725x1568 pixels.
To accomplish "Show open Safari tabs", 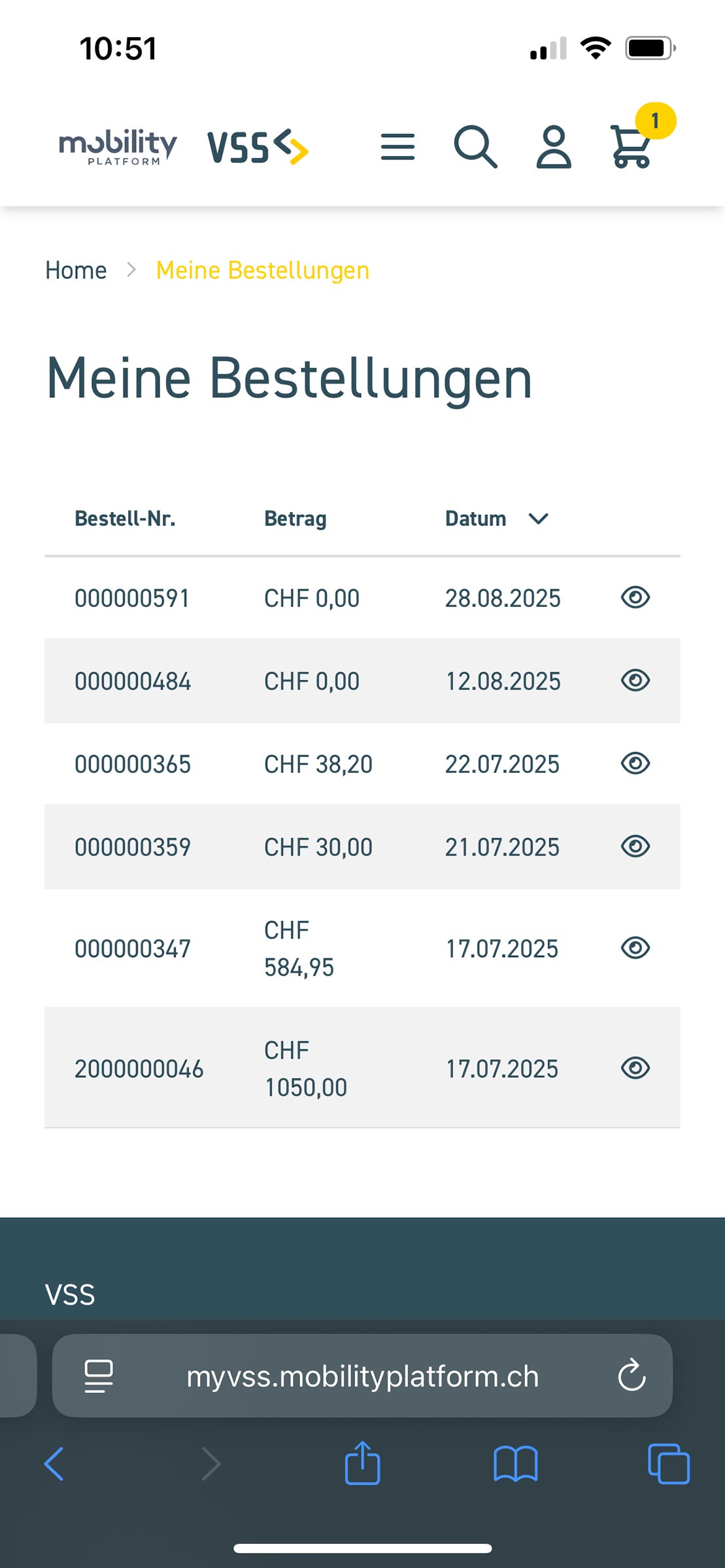I will (668, 1463).
